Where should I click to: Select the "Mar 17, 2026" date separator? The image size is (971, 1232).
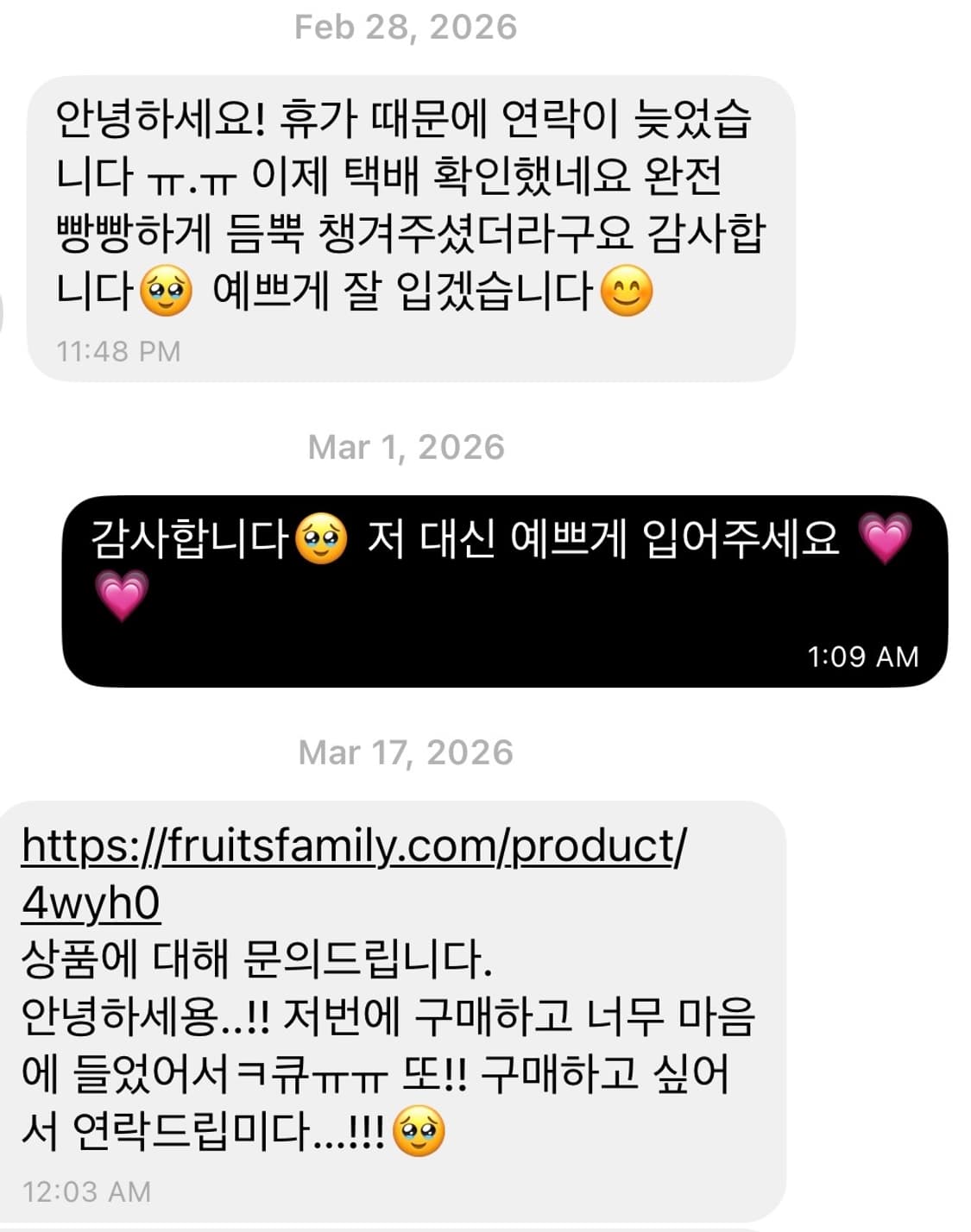click(406, 751)
